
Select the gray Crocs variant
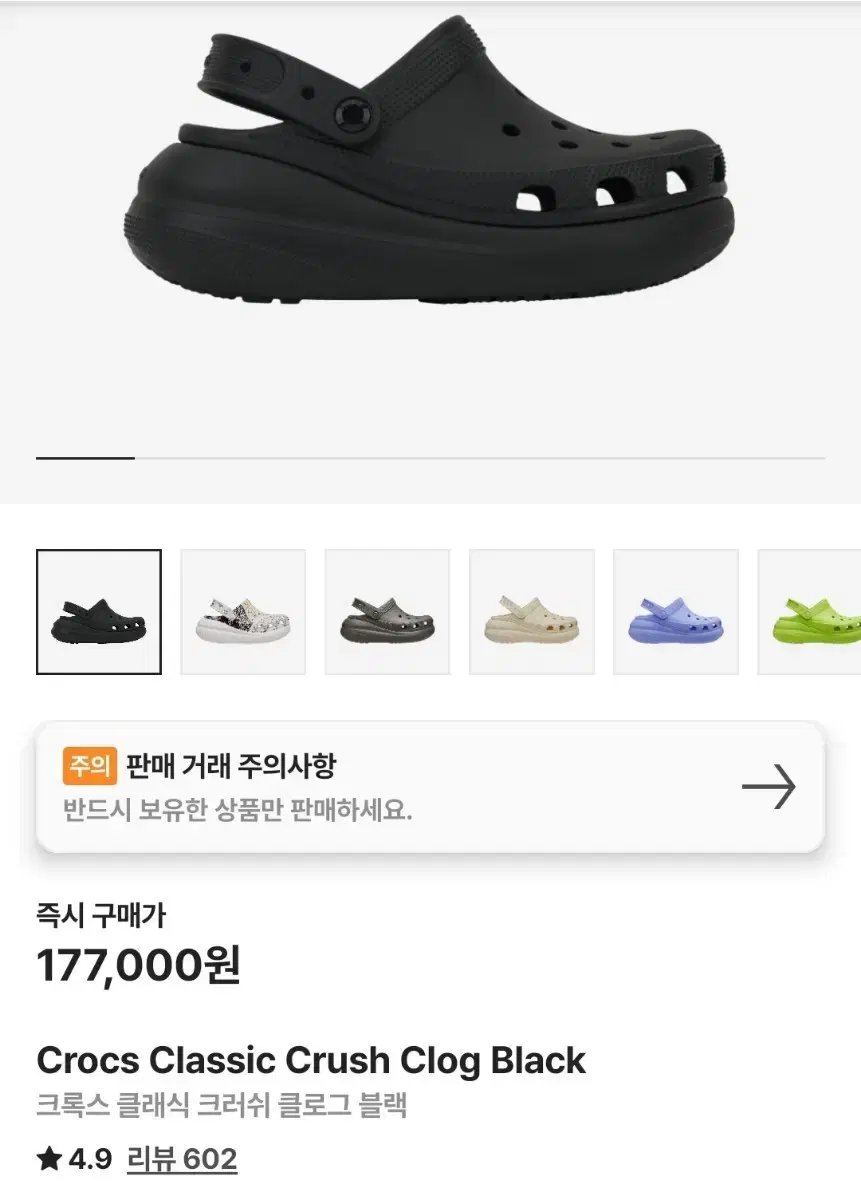coord(388,610)
